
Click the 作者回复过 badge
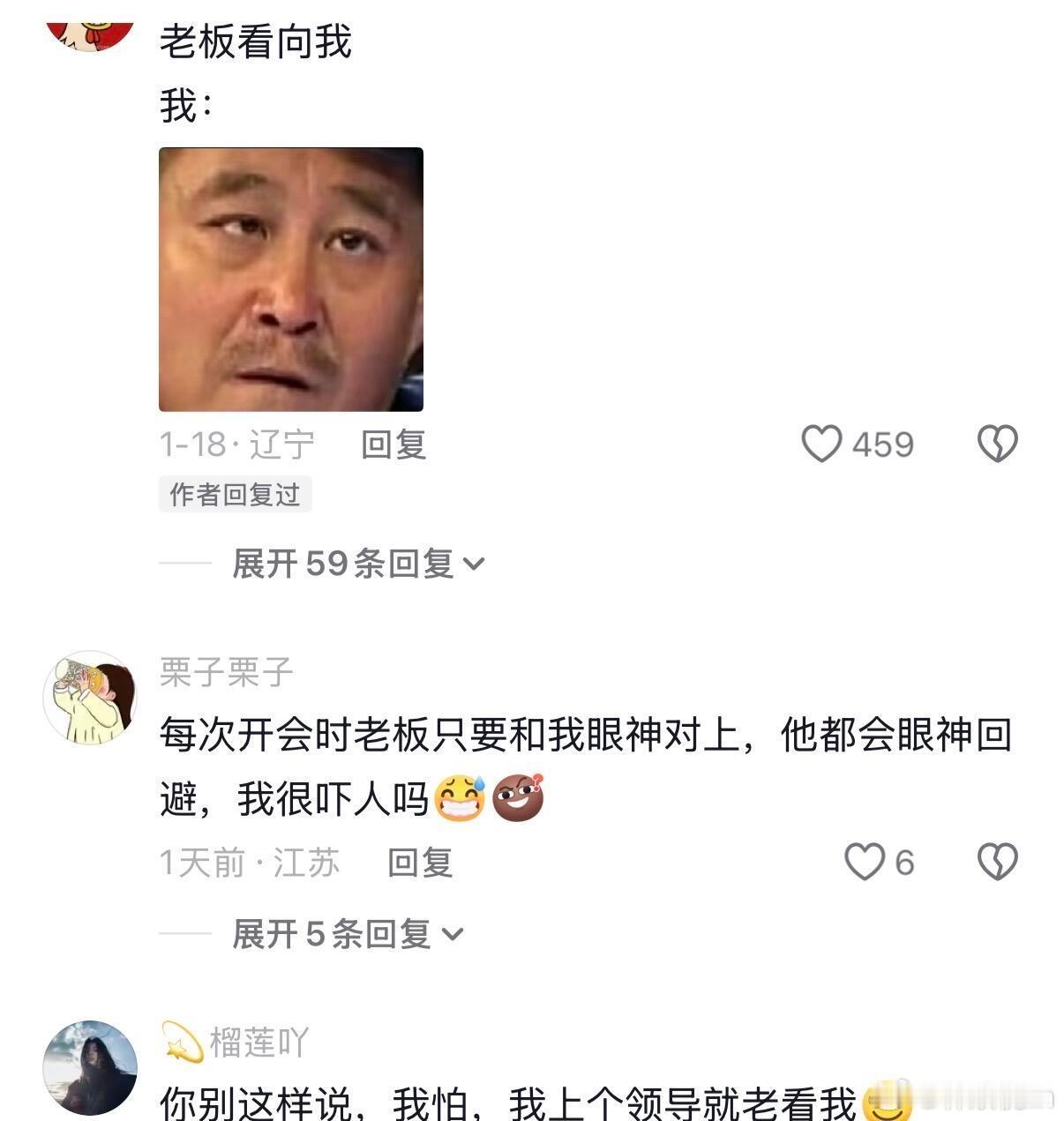(x=235, y=495)
